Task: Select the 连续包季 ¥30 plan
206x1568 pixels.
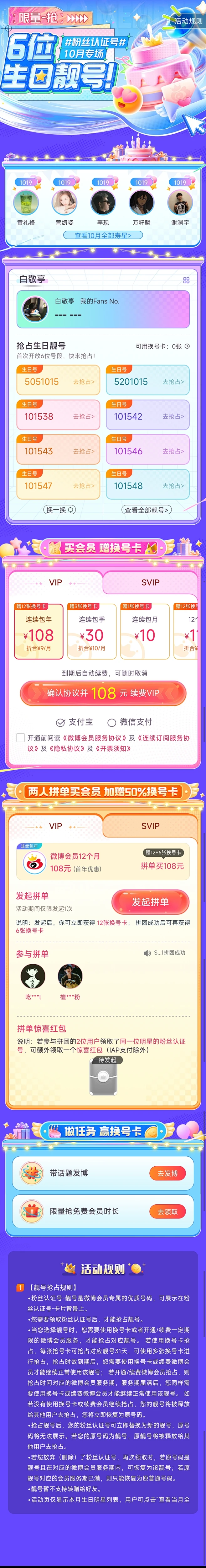Action: point(92,631)
